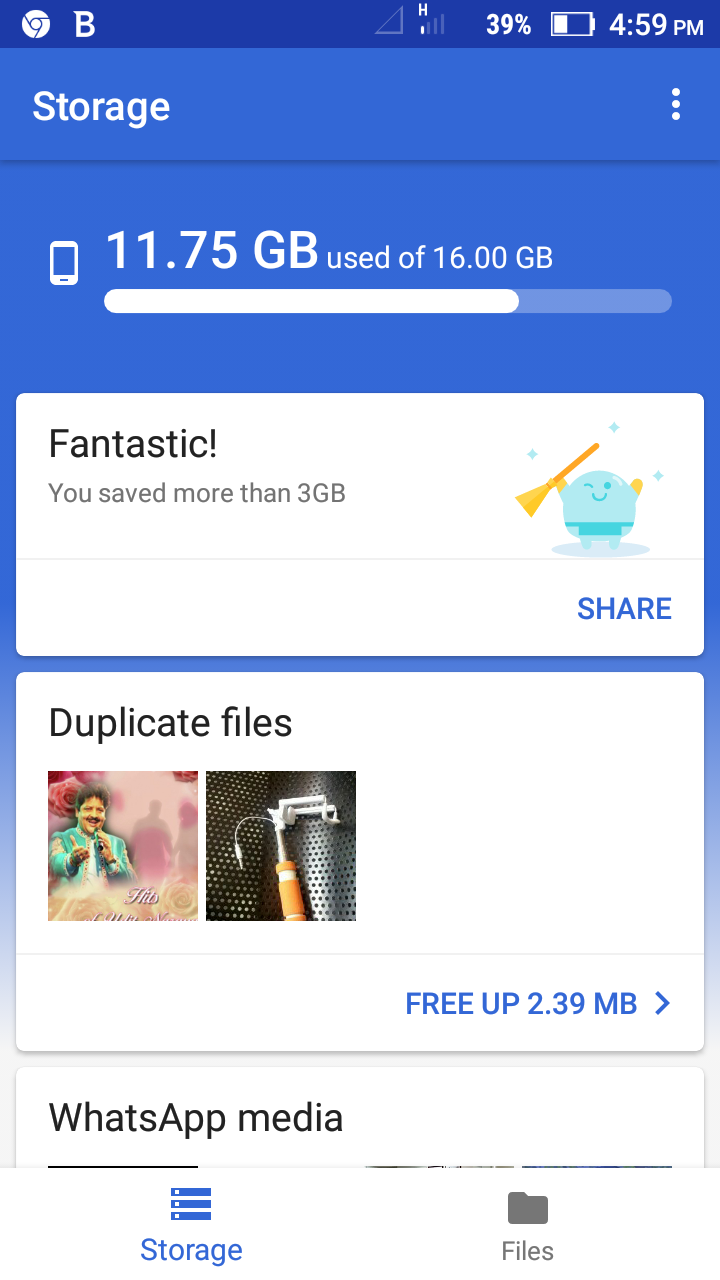
Task: Switch to the Files tab
Action: click(x=528, y=1225)
